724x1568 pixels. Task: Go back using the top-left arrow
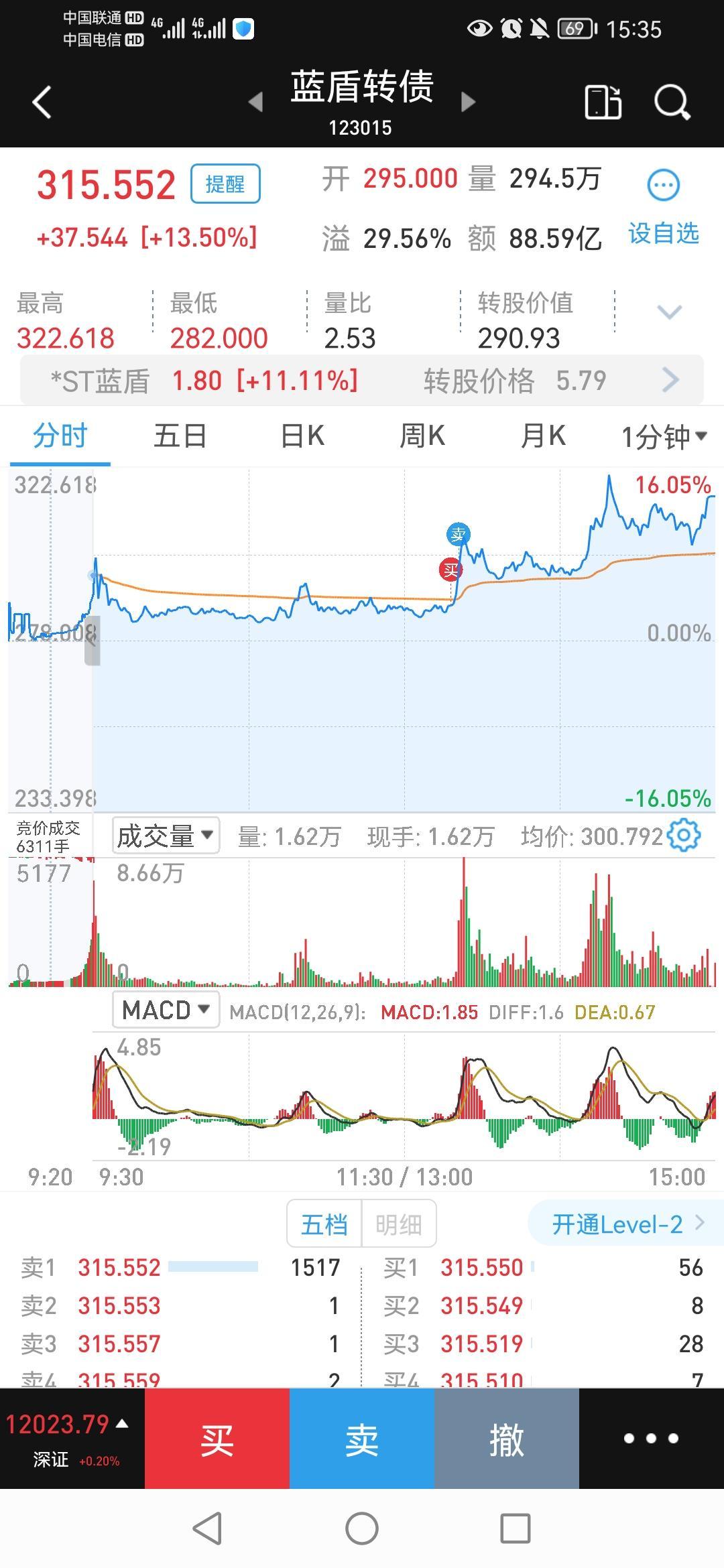pyautogui.click(x=42, y=103)
